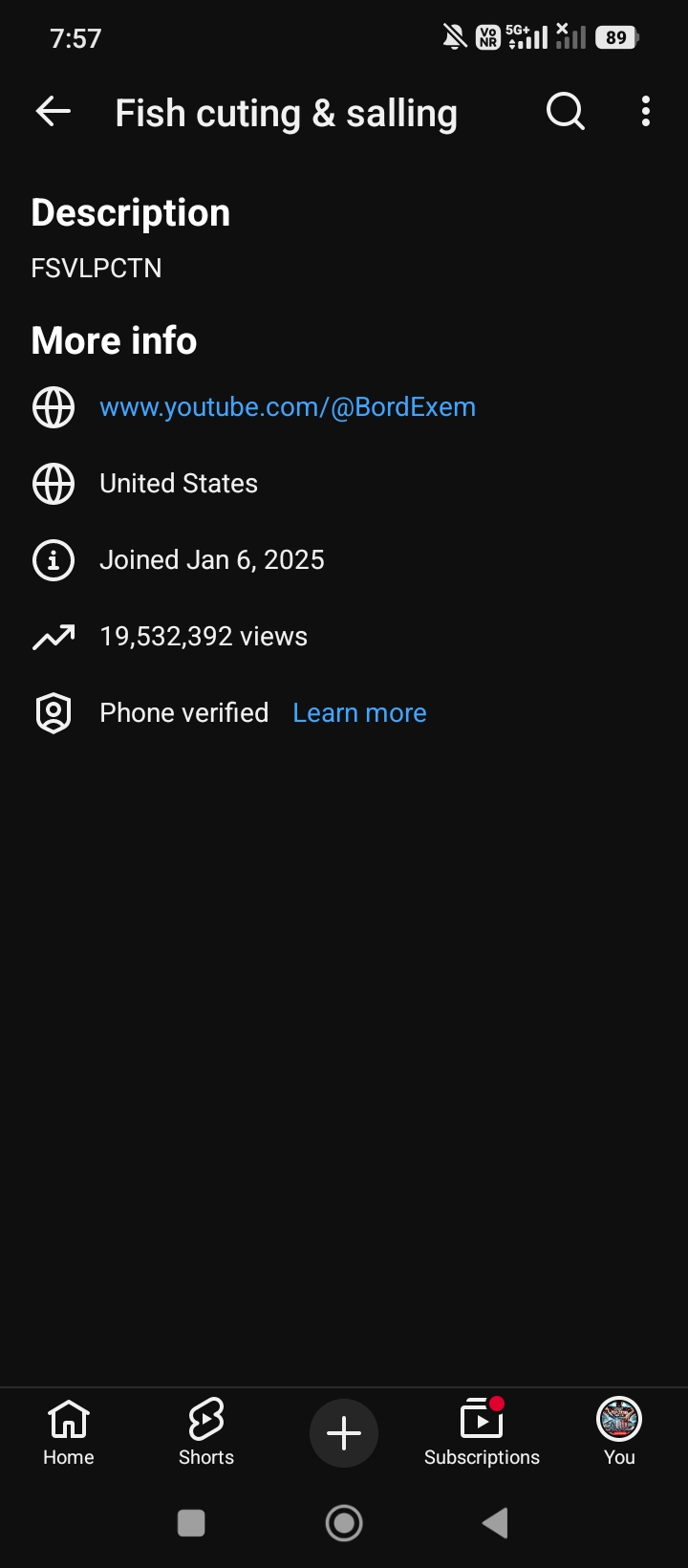Screen dimensions: 688x1568
Task: Go to the You tab
Action: point(619,1432)
